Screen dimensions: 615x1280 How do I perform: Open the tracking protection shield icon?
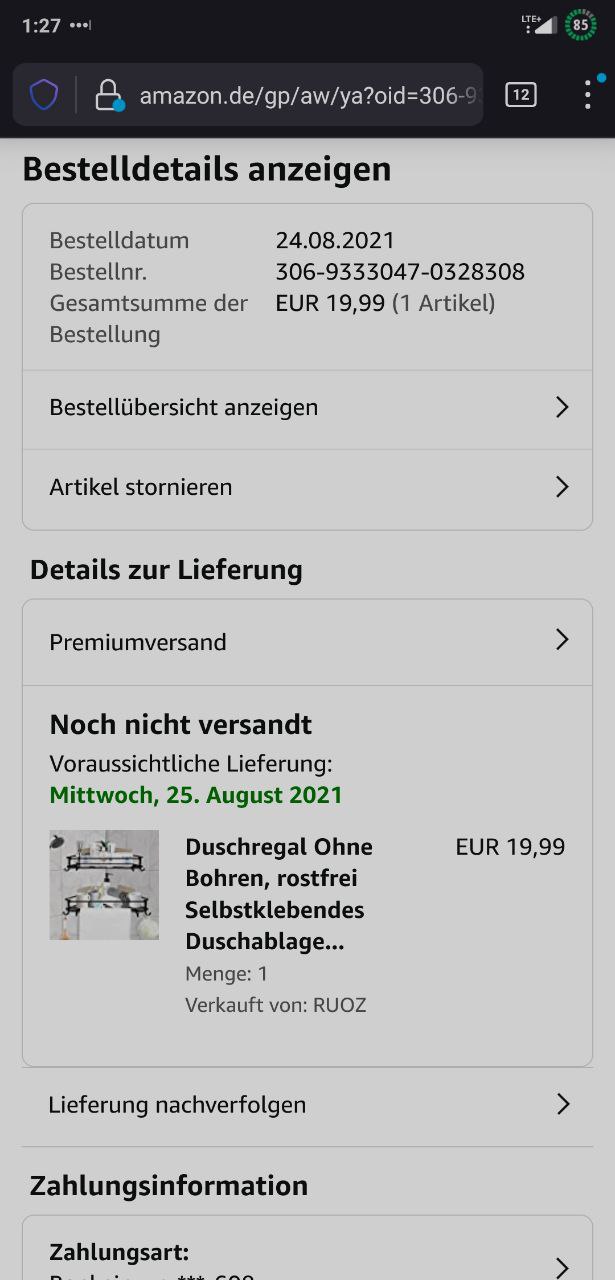pos(44,96)
